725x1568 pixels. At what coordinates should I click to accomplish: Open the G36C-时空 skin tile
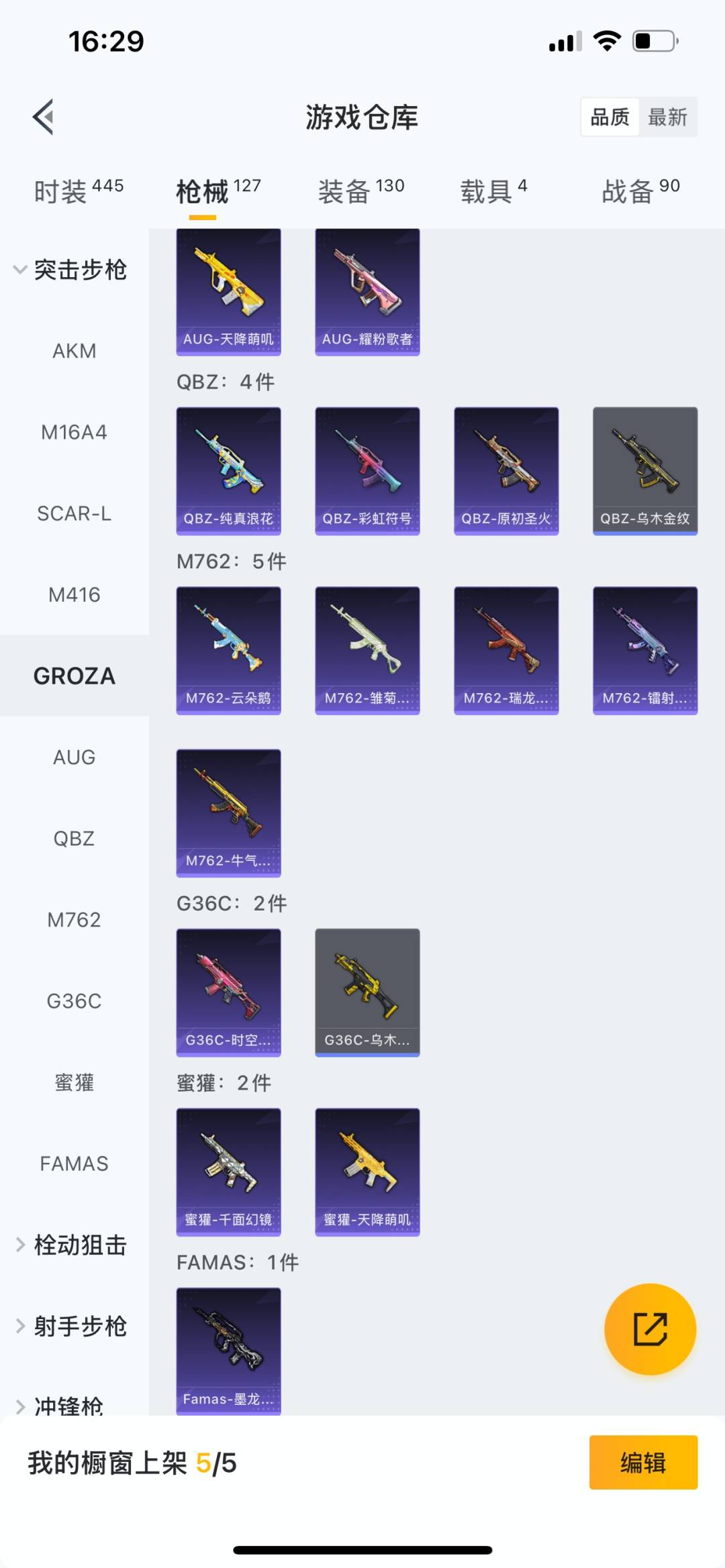coord(228,992)
